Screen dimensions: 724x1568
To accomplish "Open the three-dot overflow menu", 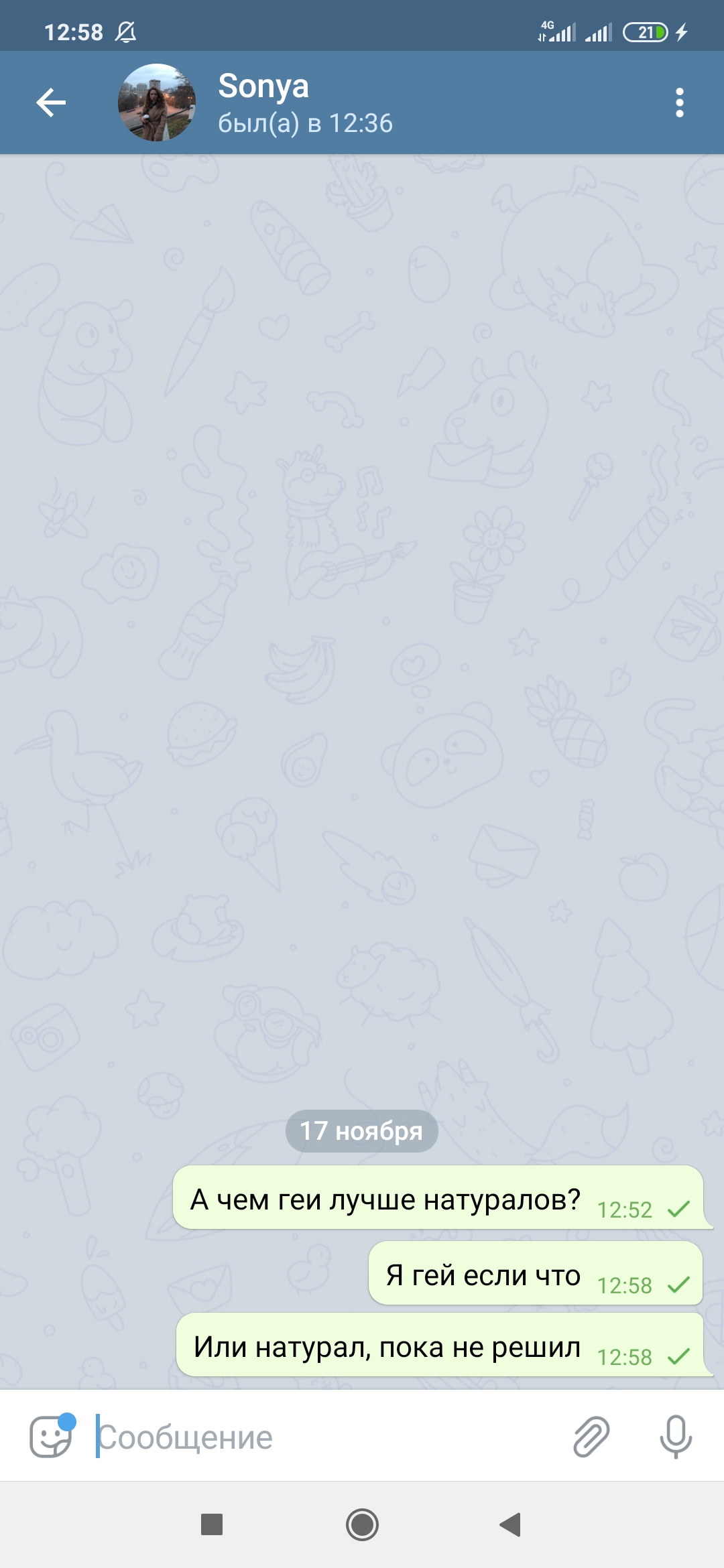I will pos(680,103).
